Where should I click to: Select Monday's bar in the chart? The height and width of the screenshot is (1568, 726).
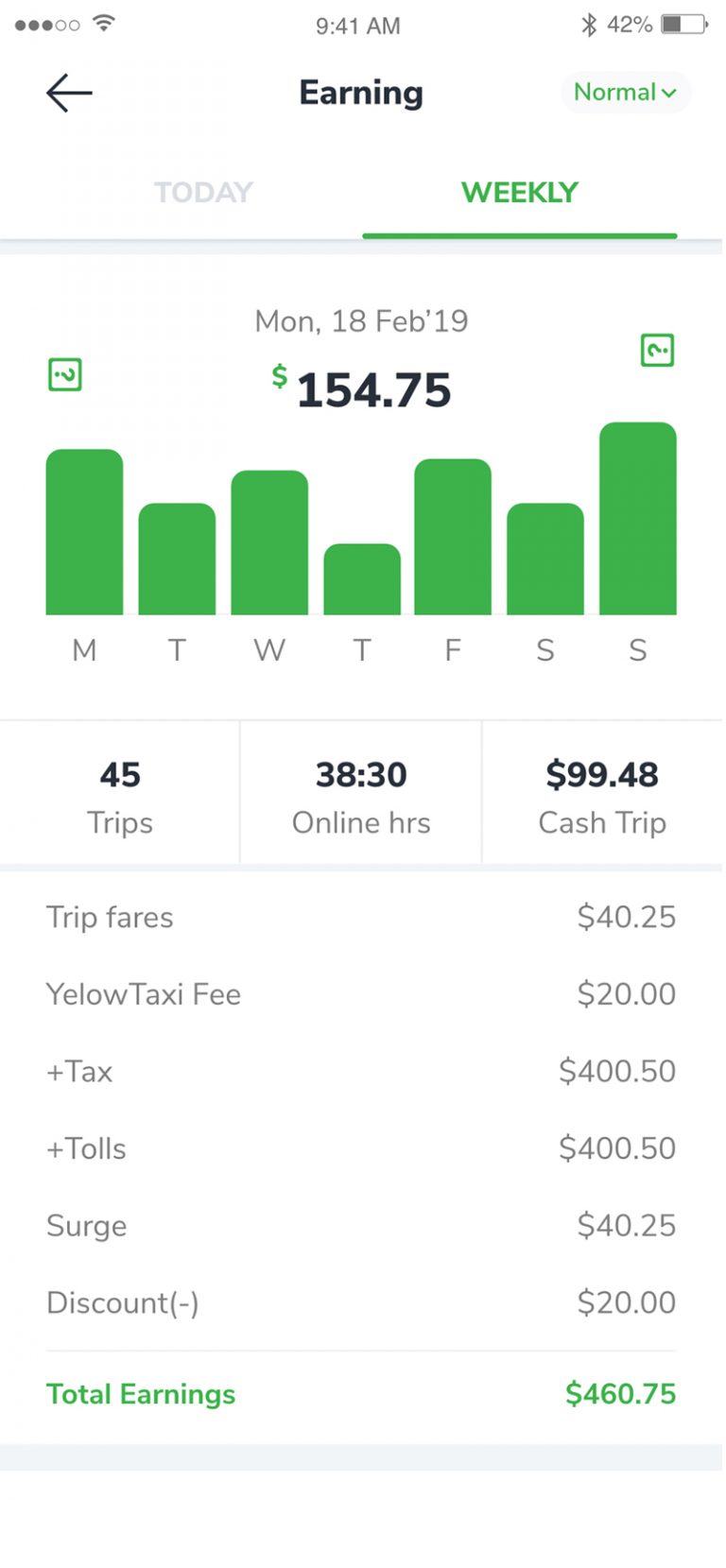tap(84, 532)
